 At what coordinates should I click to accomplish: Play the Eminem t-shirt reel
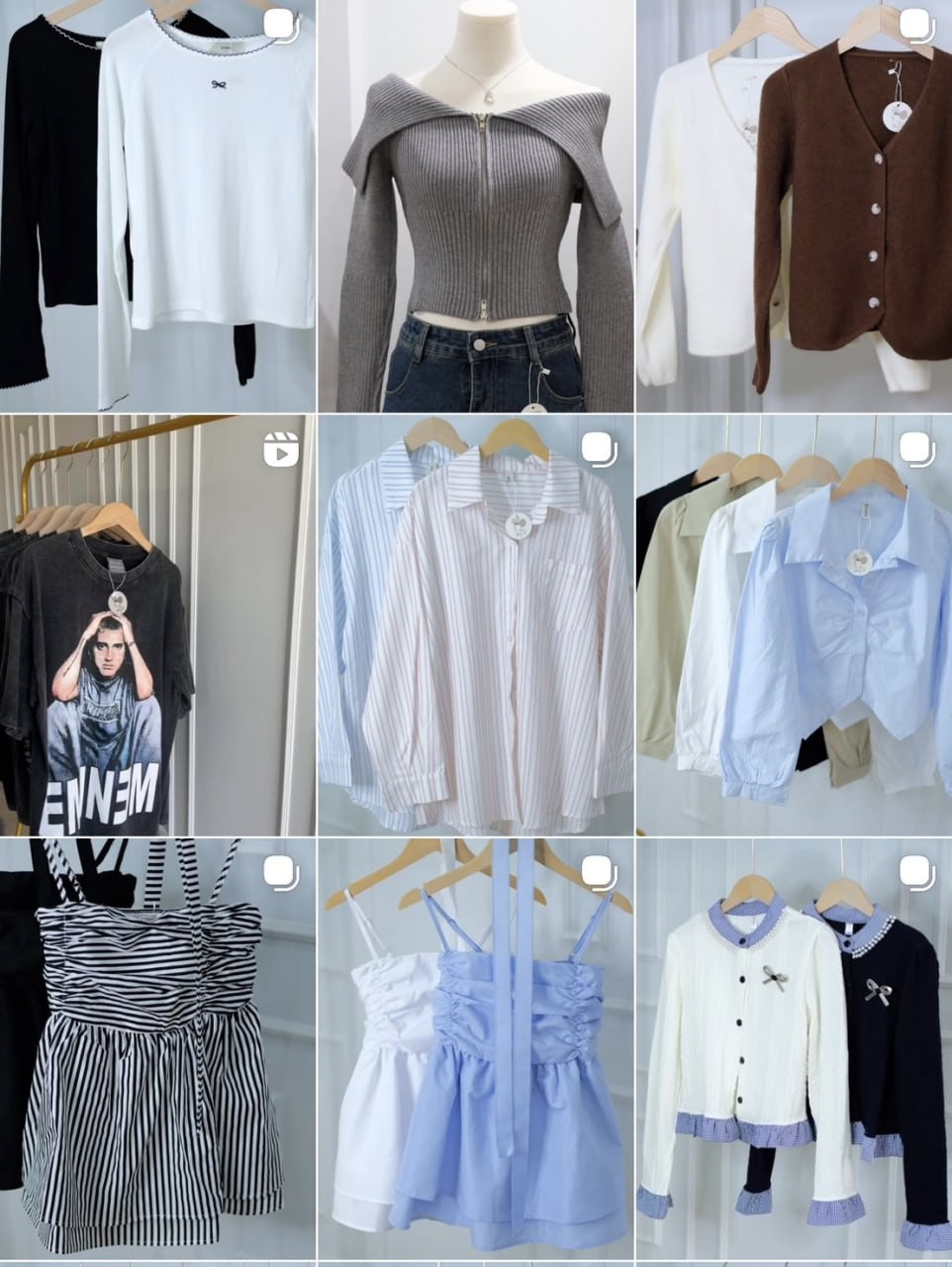157,626
